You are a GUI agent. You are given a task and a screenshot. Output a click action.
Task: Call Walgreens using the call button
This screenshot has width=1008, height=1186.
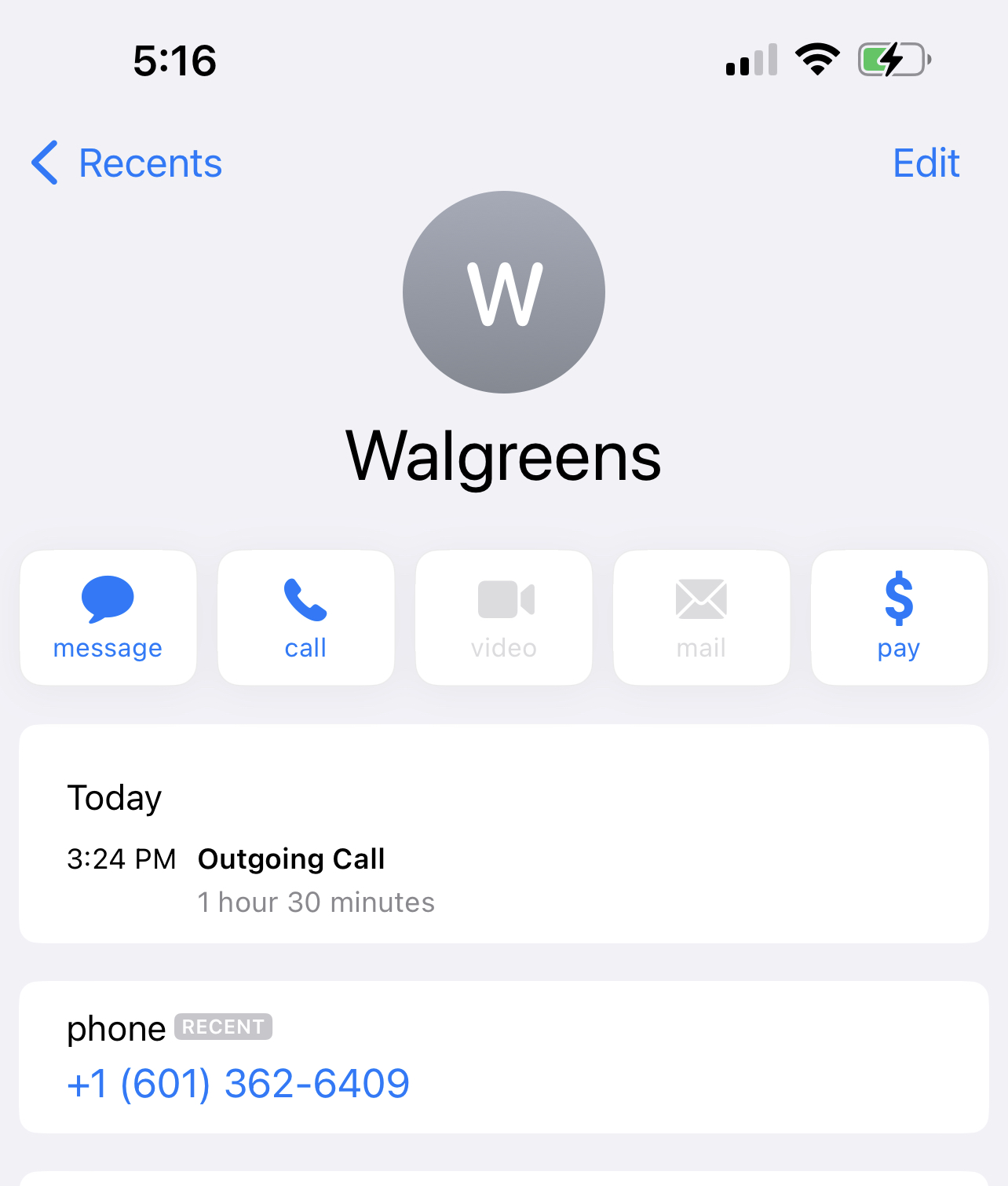point(305,617)
